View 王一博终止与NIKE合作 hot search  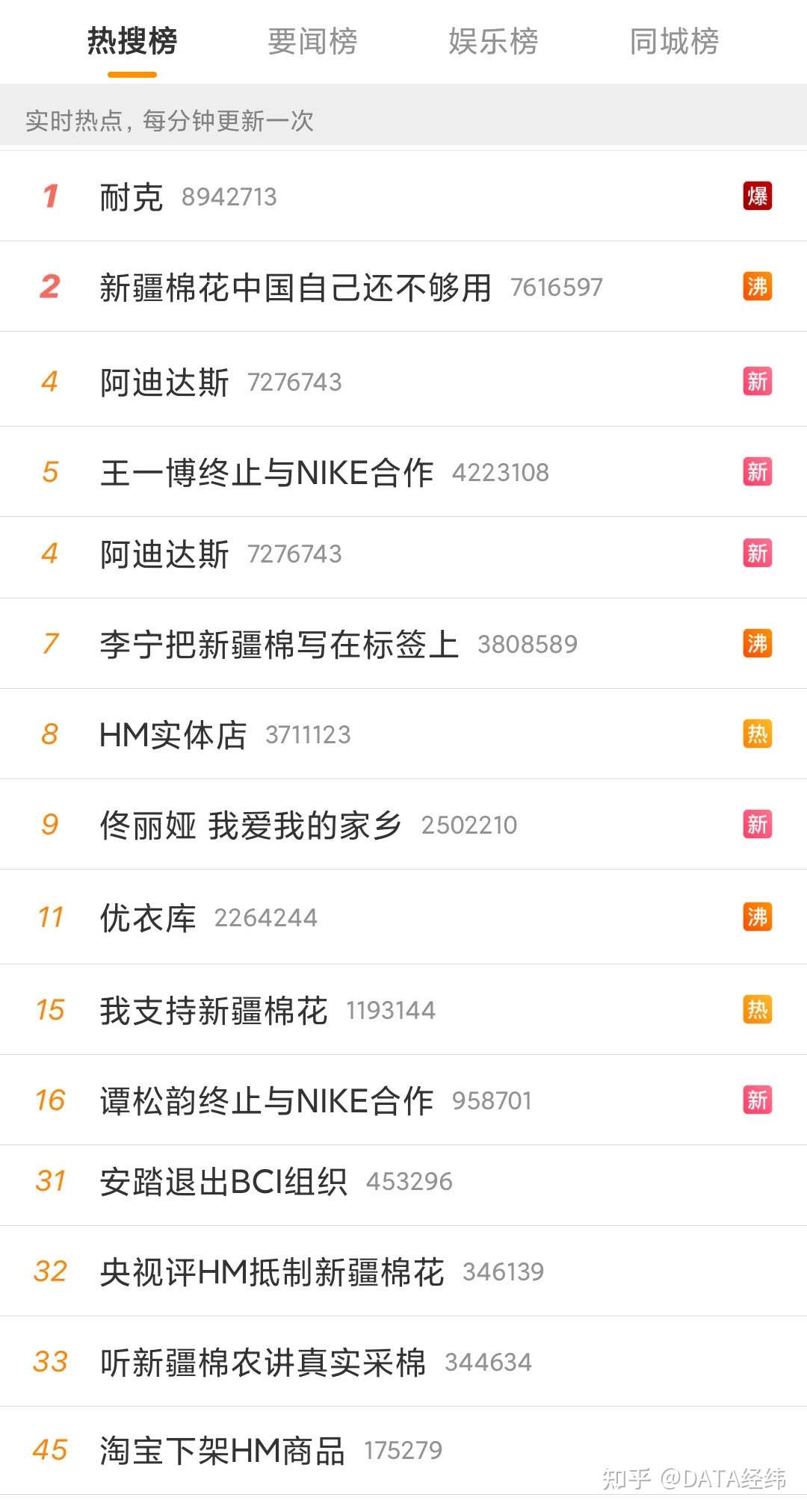click(267, 473)
